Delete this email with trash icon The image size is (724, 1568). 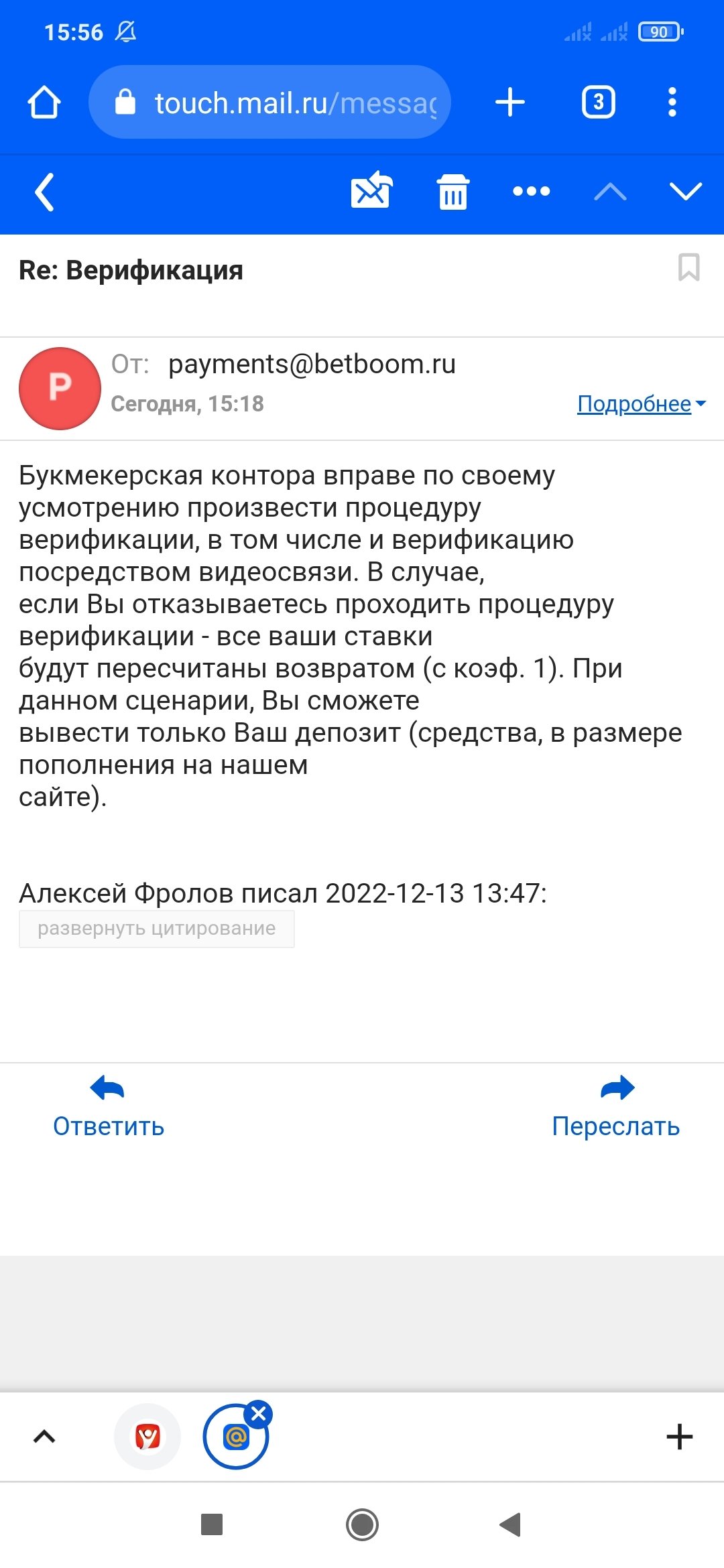point(453,192)
